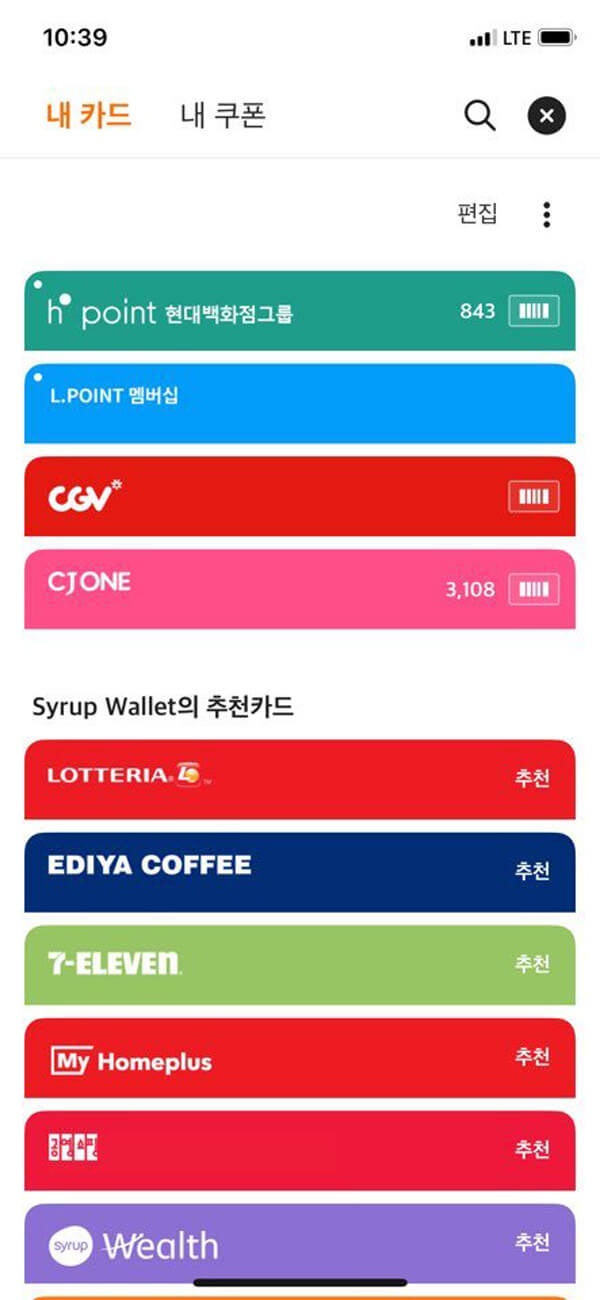Select the recommended EDIYA COFFEE card
Screen dimensions: 600x1300
(x=300, y=872)
